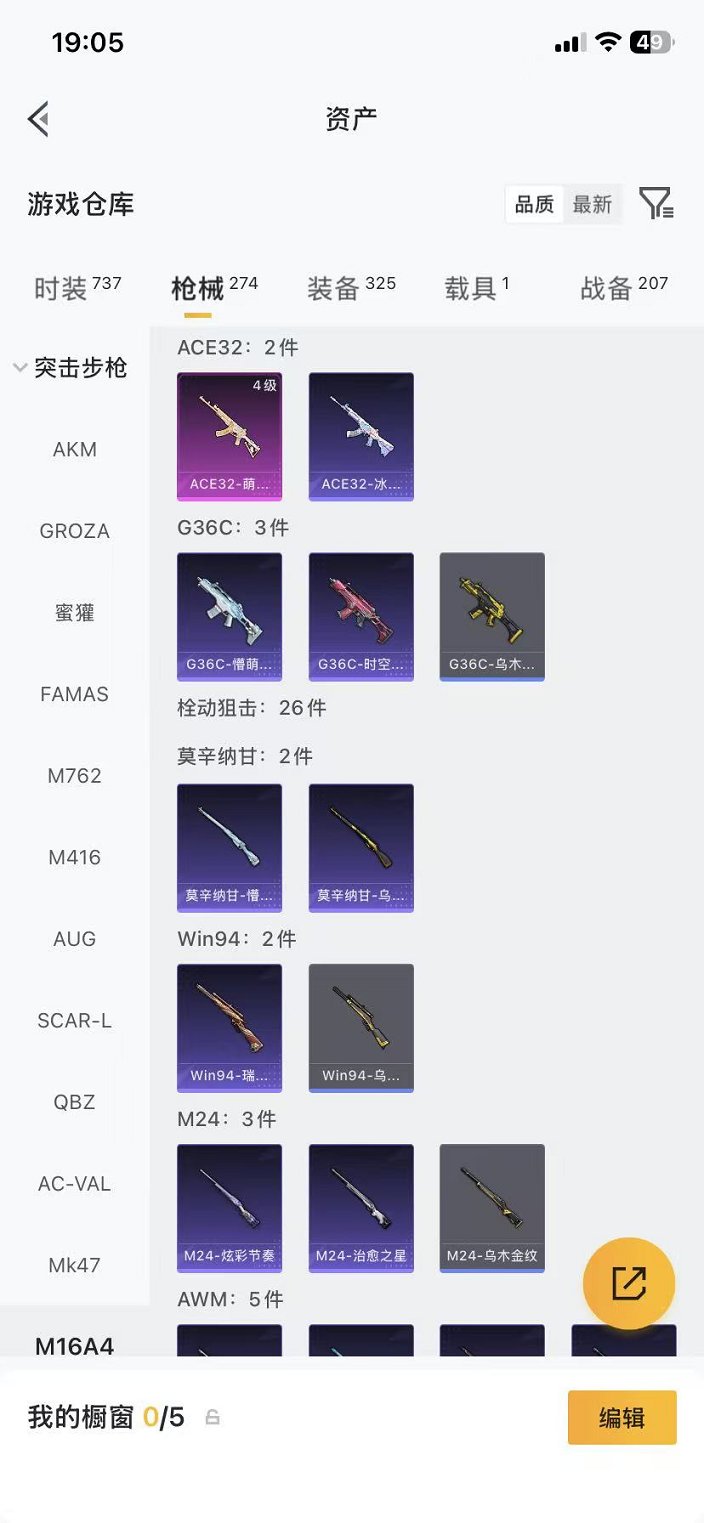Sort by 品质

point(534,204)
